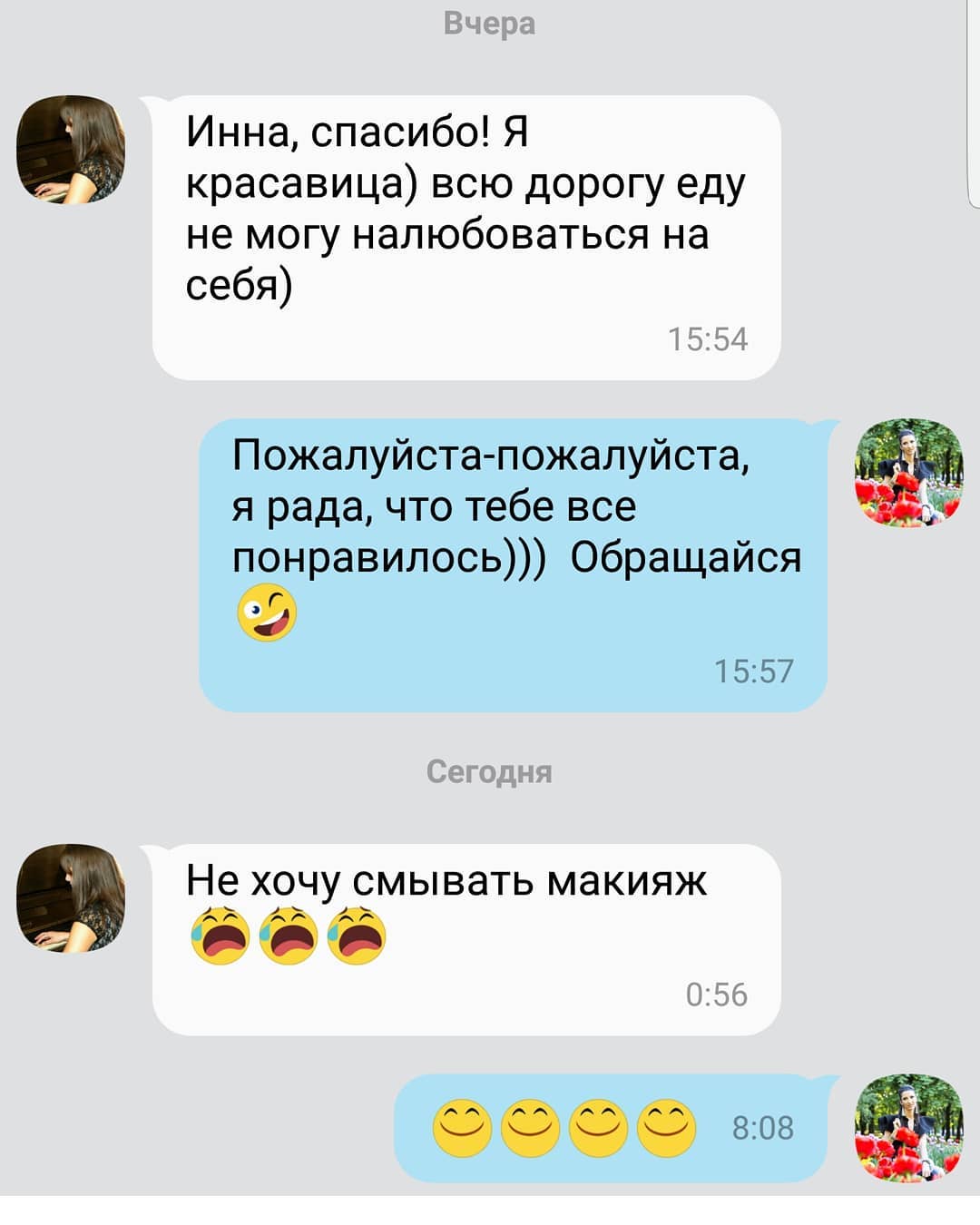Open avatar next to 'Не хочу смывать макияж'
This screenshot has width=980, height=1225.
pos(71,898)
